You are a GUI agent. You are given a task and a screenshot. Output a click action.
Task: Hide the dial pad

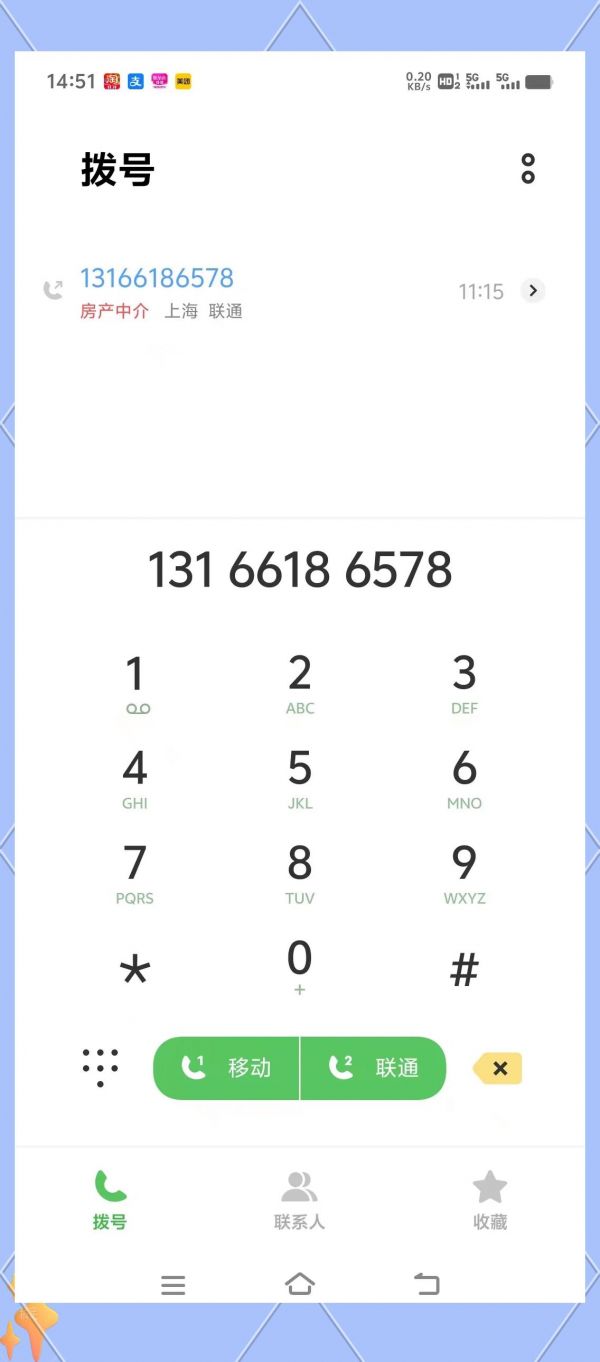click(100, 1068)
